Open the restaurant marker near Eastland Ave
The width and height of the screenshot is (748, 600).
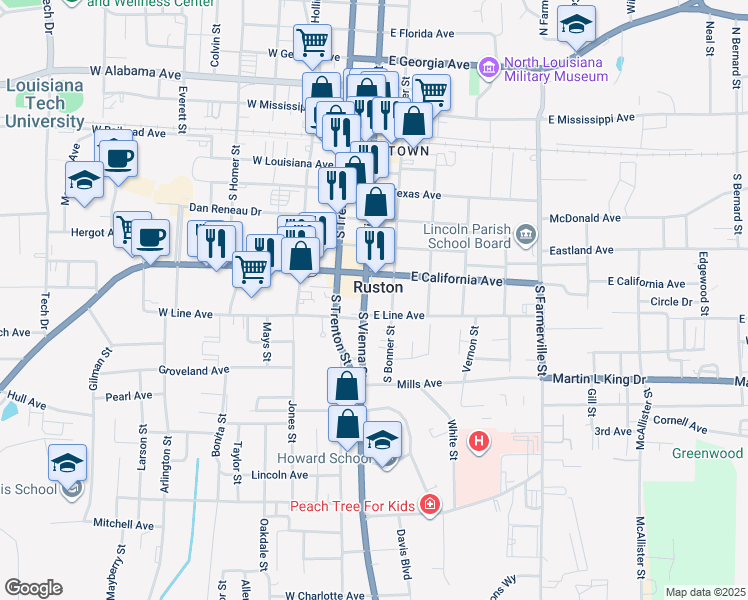point(375,246)
